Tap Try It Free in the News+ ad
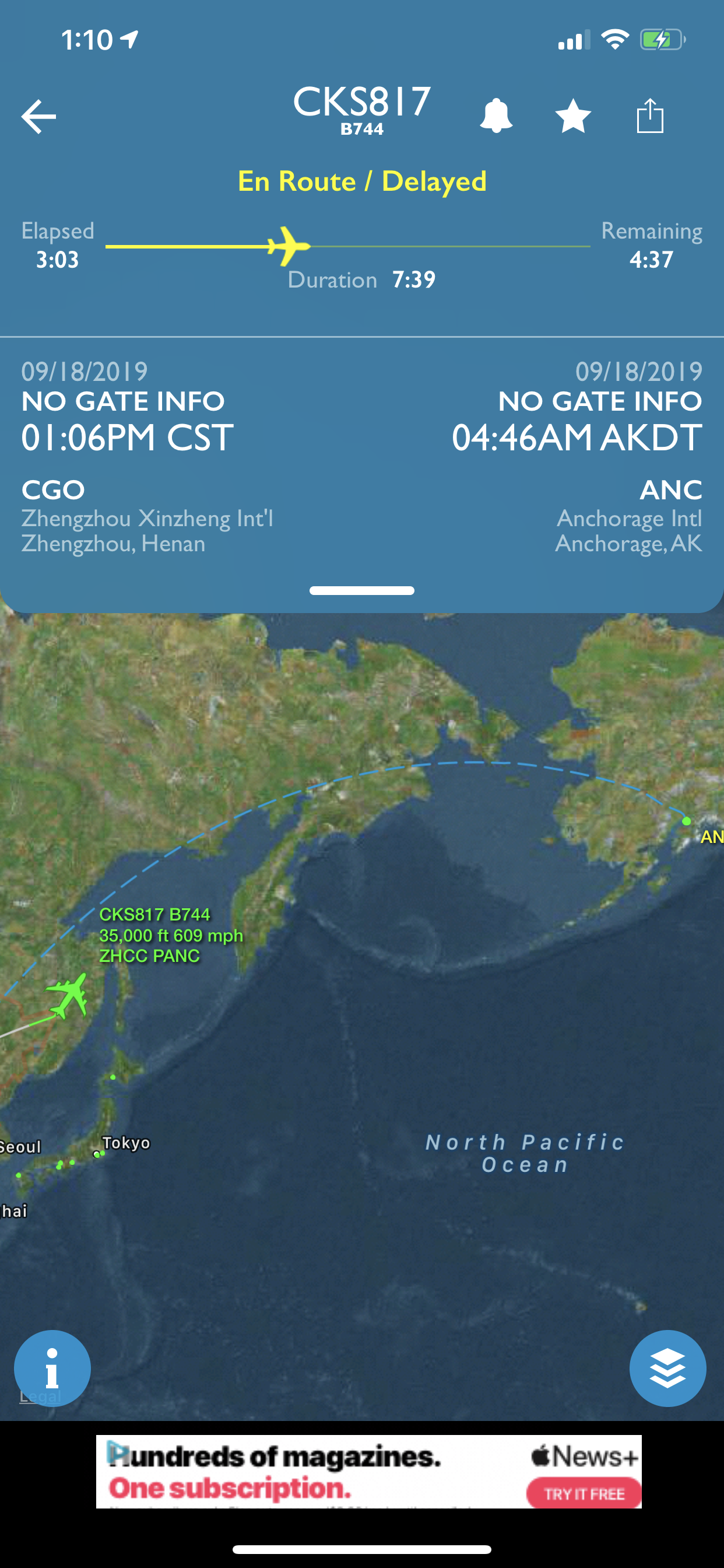 click(x=584, y=1494)
